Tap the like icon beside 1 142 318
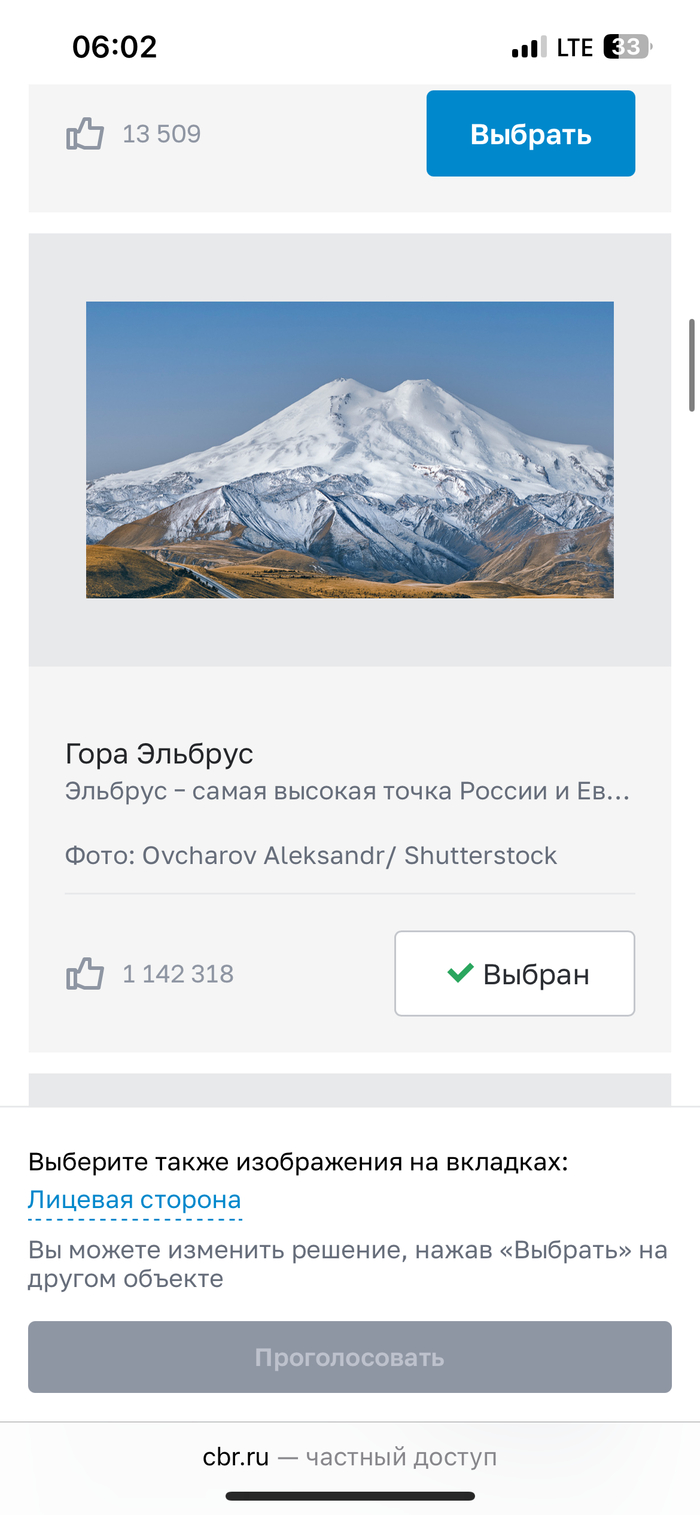700x1515 pixels. 85,974
